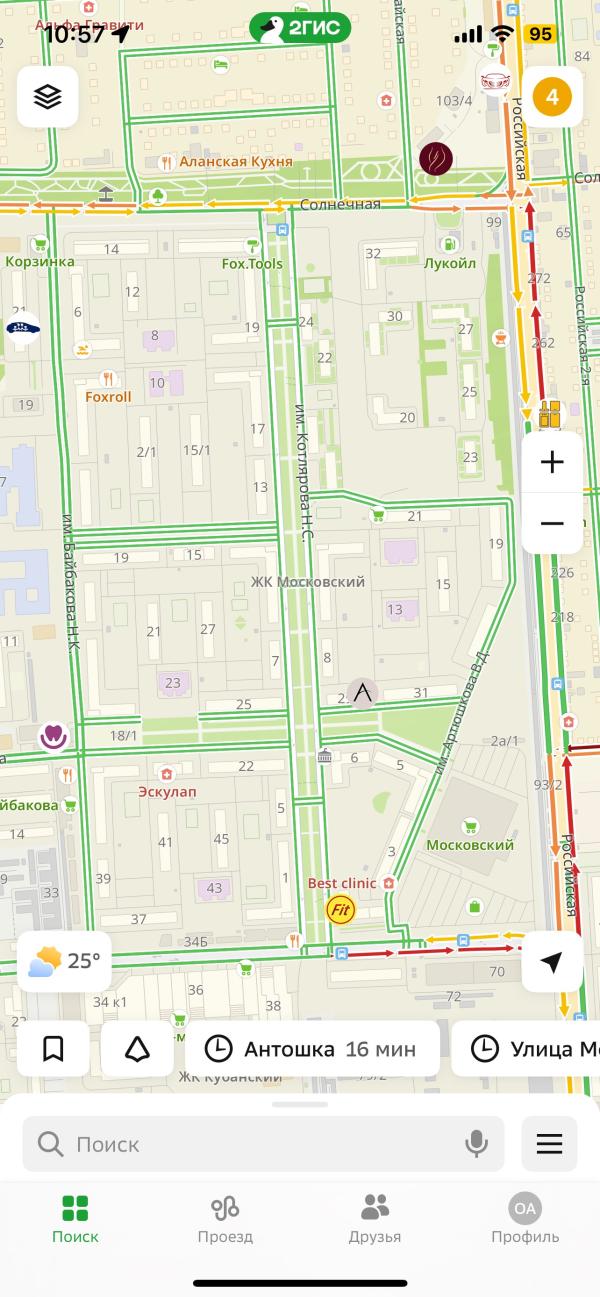Tap the chip with the triangle icon
Screen dimensions: 600x1297
pos(138,1048)
